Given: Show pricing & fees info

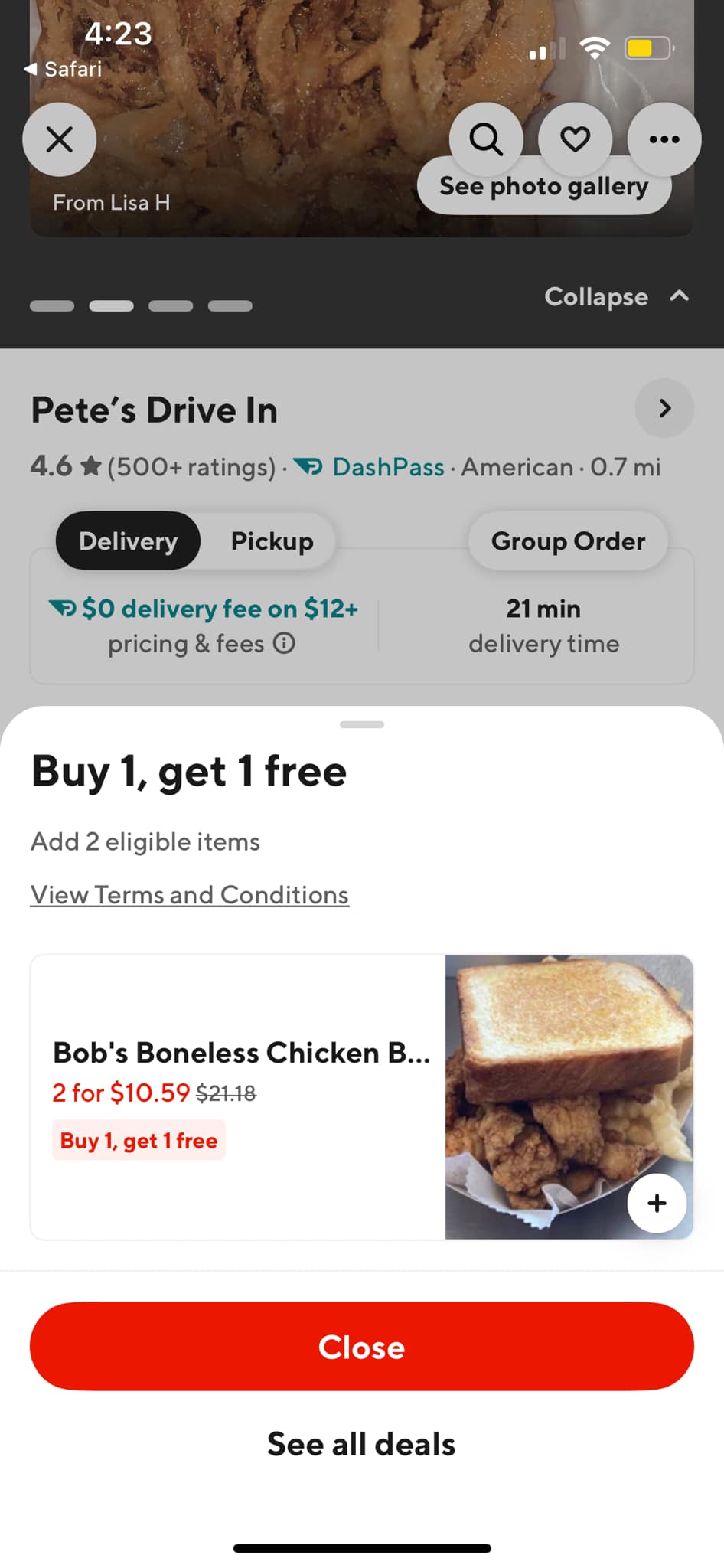Looking at the screenshot, I should [284, 644].
